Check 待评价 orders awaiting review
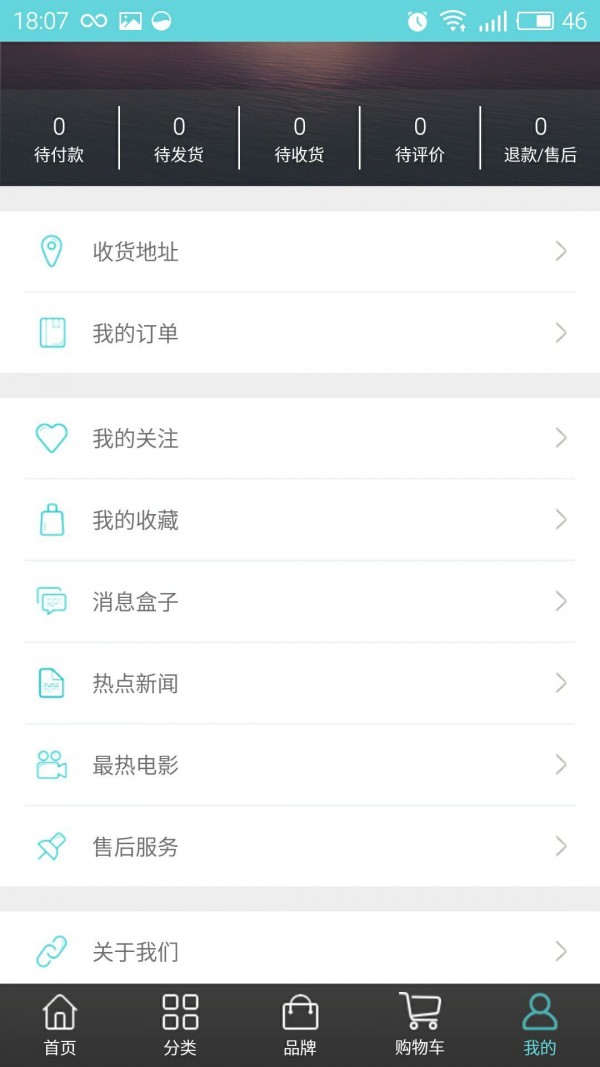600x1067 pixels. (x=420, y=139)
